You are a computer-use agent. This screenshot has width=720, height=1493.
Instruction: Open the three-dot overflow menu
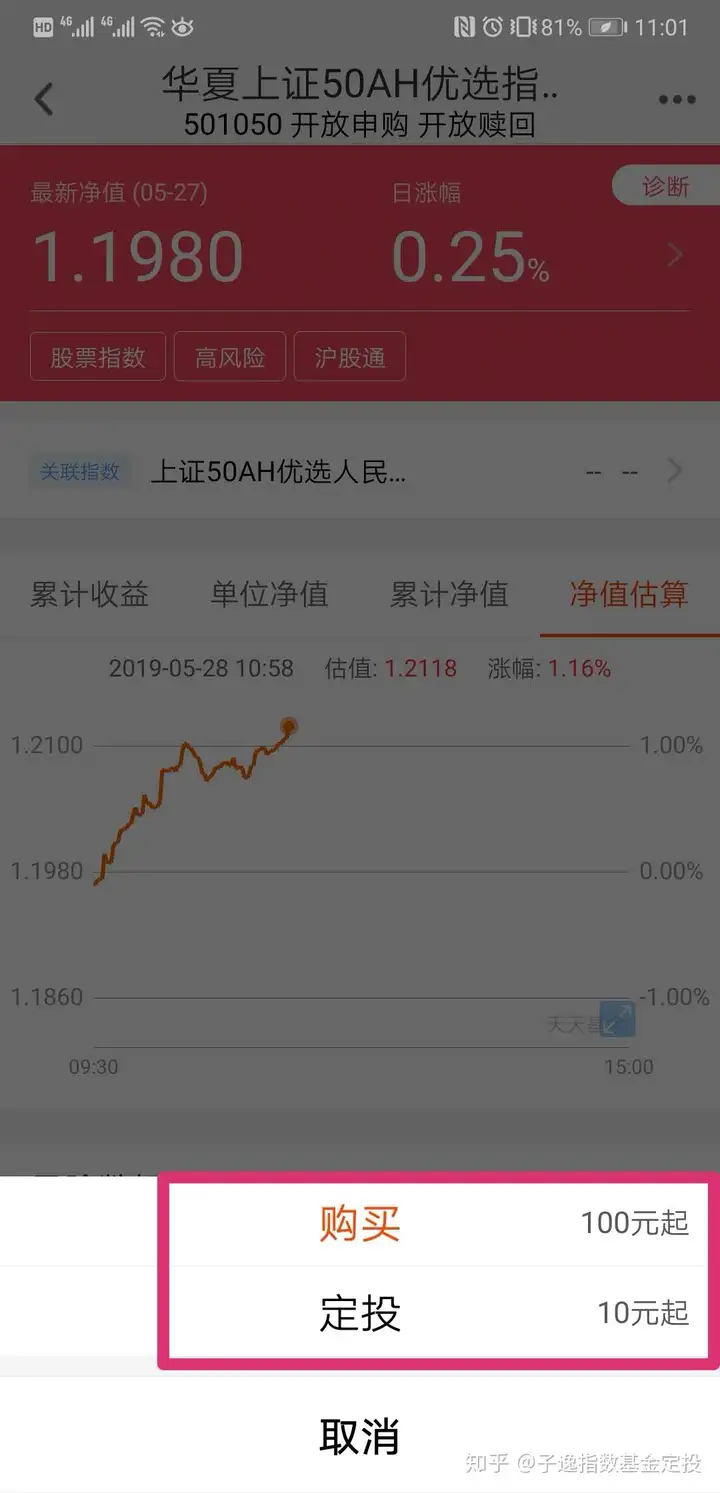pos(677,100)
